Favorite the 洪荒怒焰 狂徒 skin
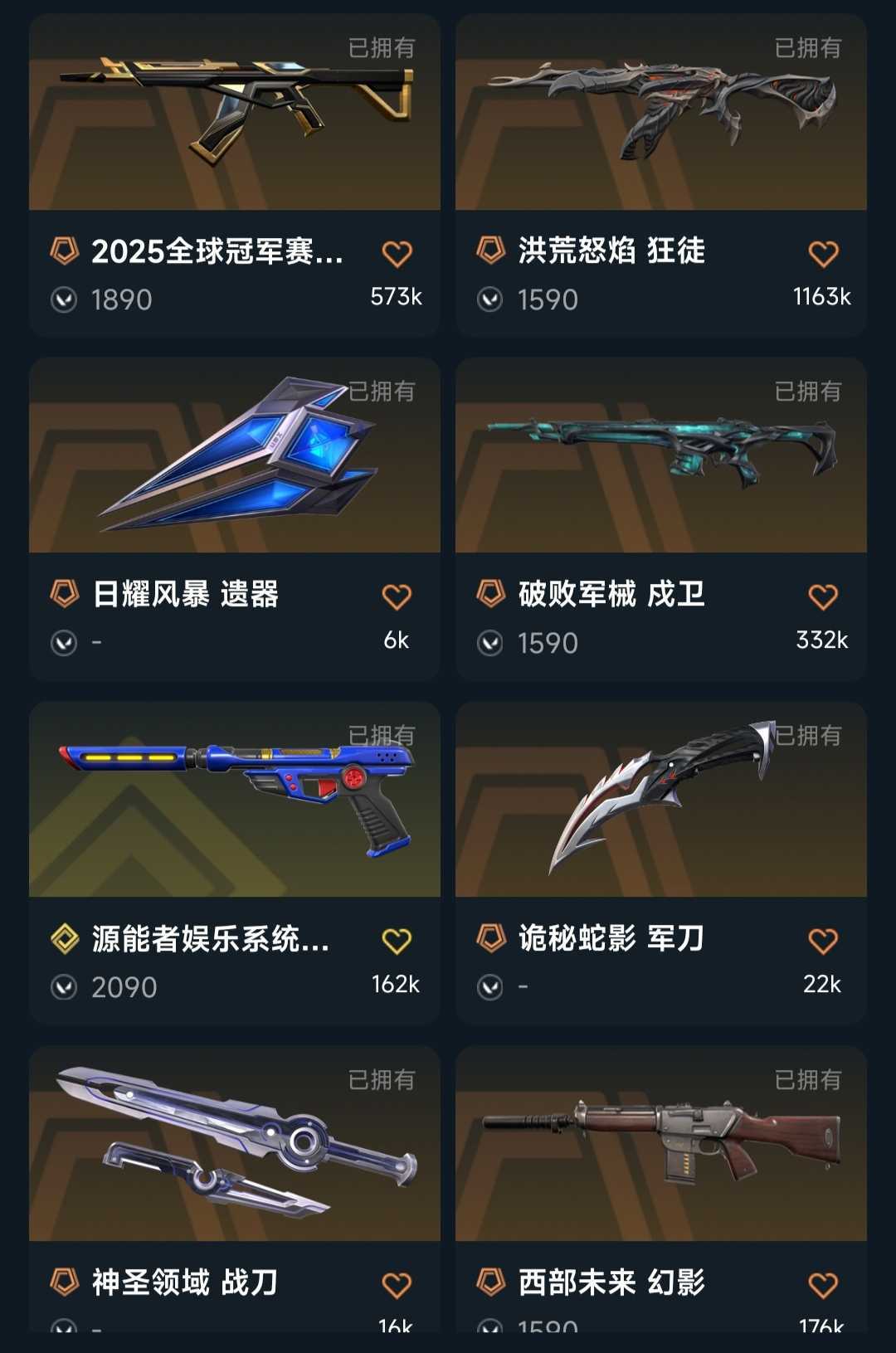The height and width of the screenshot is (1353, 896). [823, 251]
